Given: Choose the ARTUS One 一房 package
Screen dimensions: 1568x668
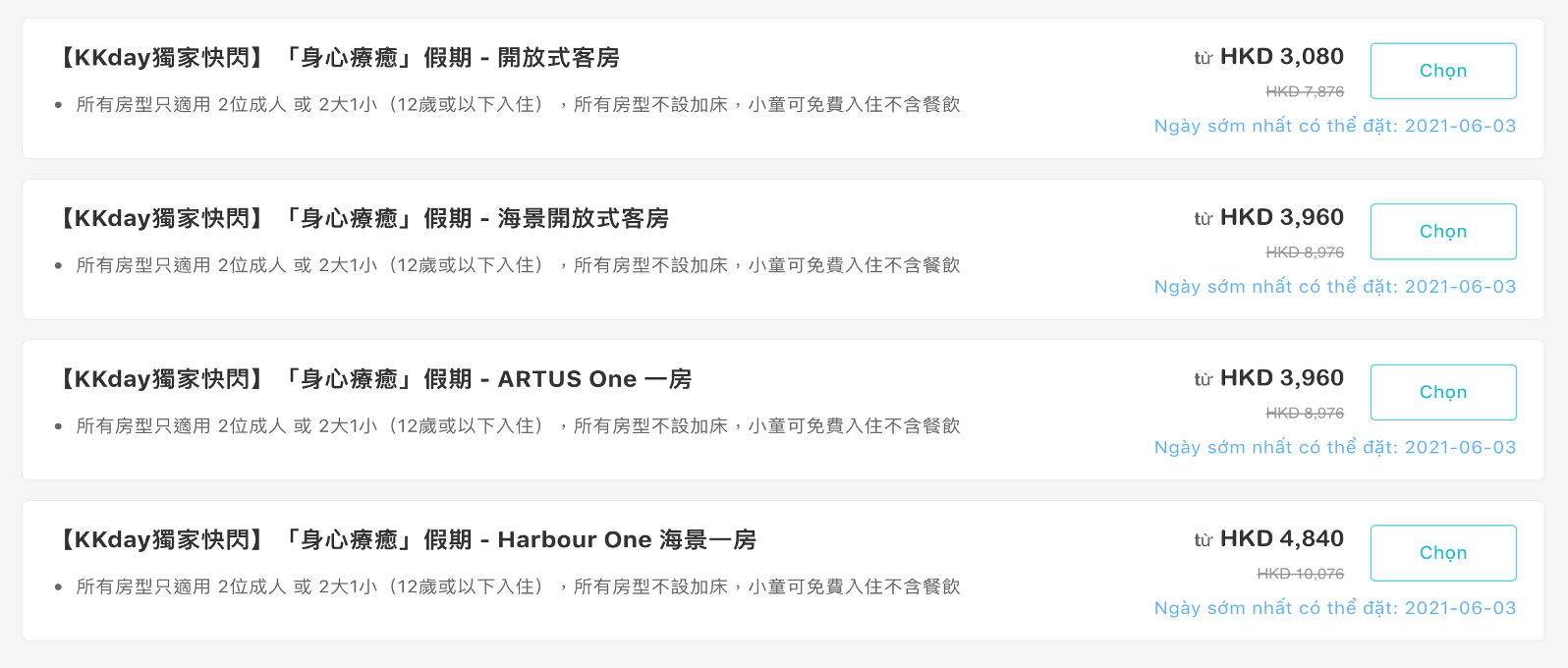Looking at the screenshot, I should pyautogui.click(x=1442, y=392).
